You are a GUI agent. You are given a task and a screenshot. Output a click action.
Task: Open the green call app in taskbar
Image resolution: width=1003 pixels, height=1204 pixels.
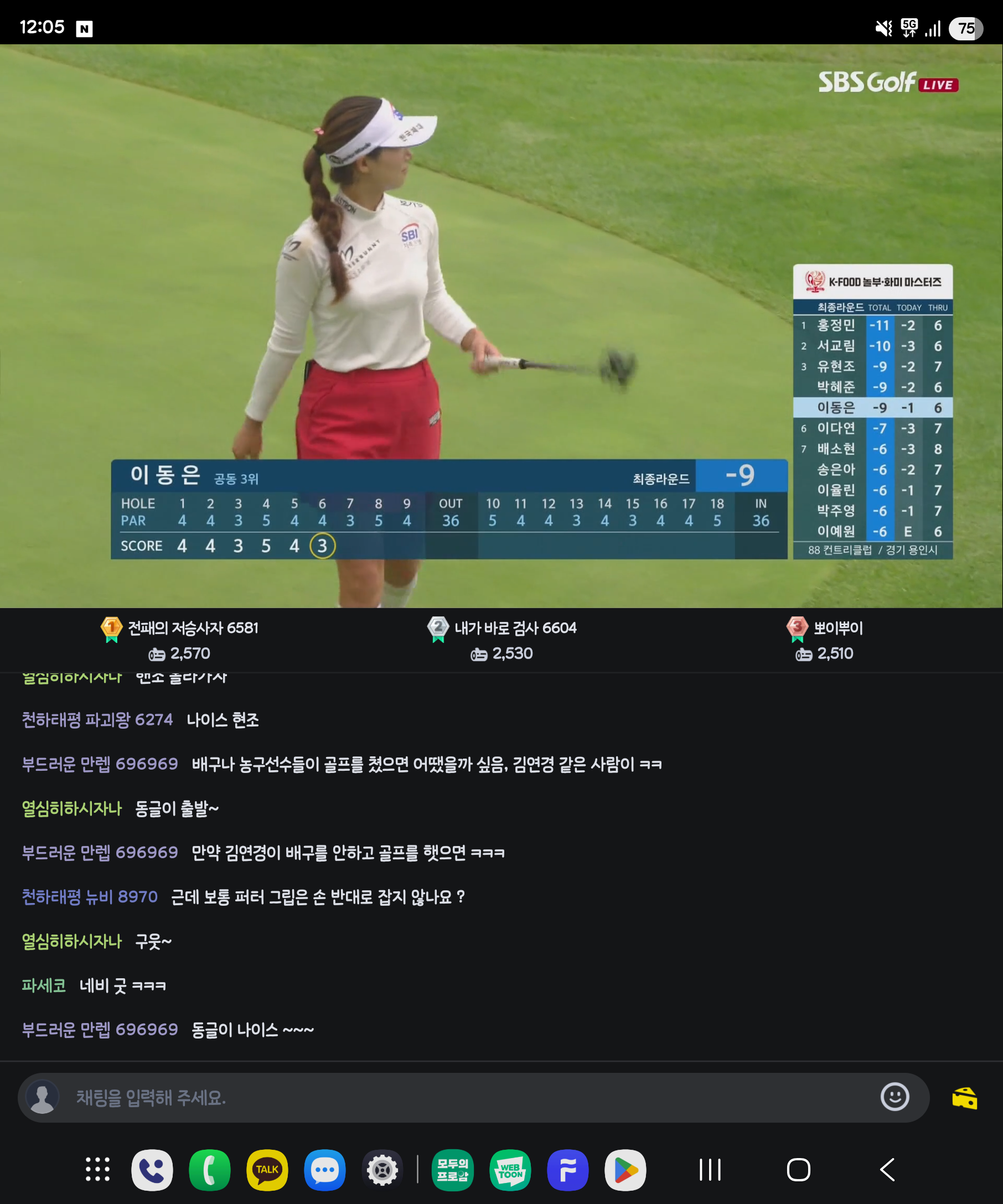(210, 1170)
